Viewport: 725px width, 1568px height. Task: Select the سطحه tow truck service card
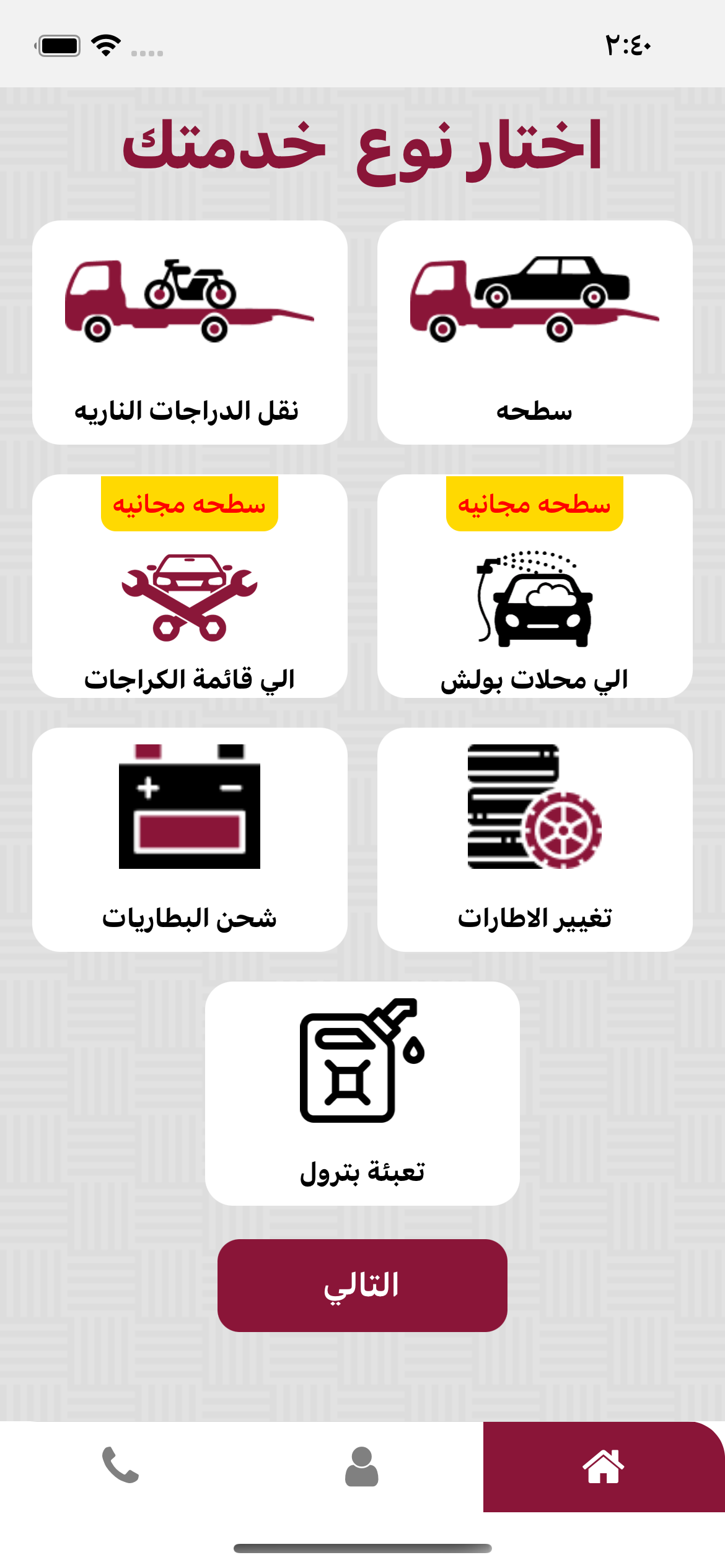[x=534, y=333]
